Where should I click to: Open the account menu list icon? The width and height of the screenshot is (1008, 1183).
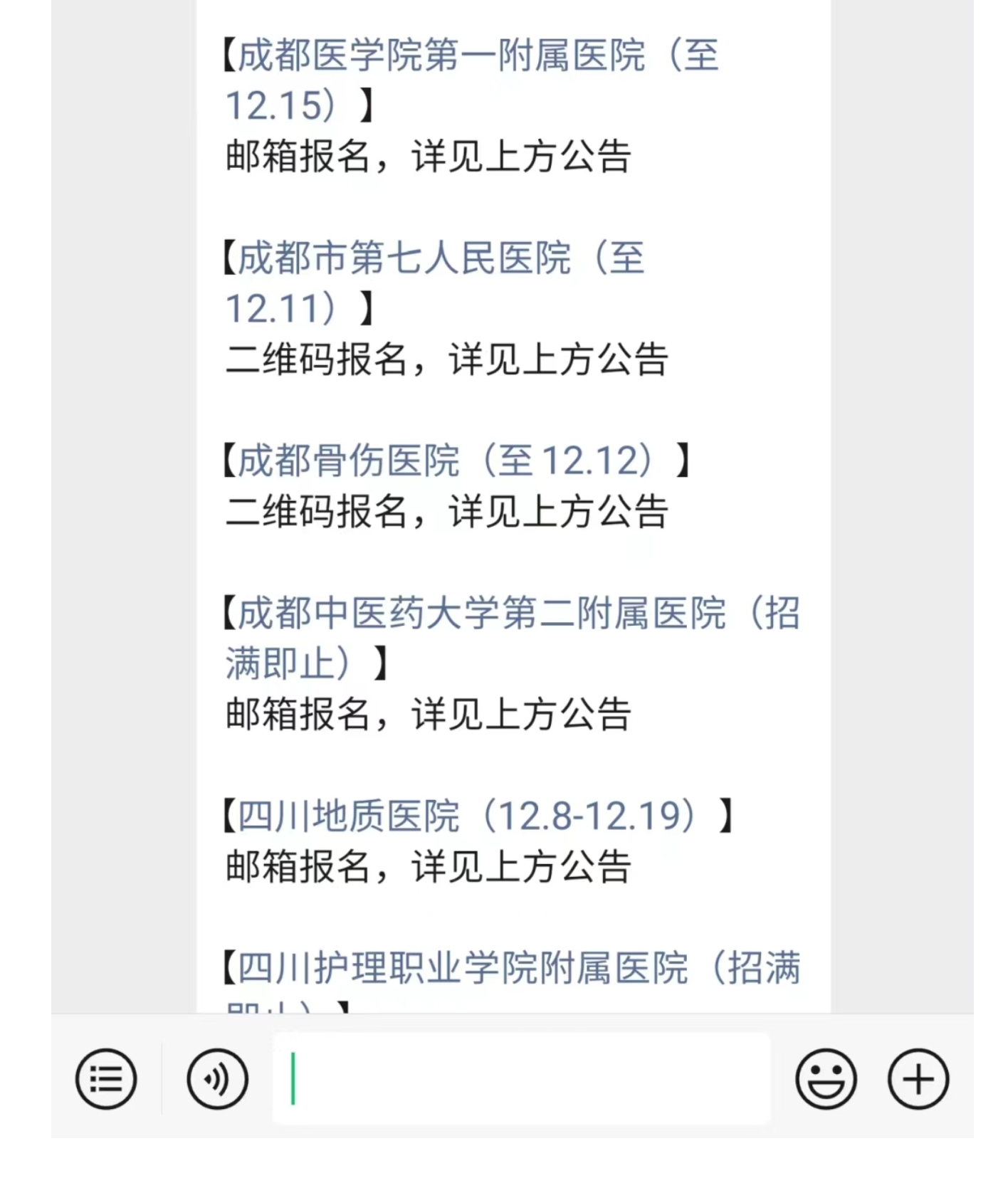[106, 1078]
